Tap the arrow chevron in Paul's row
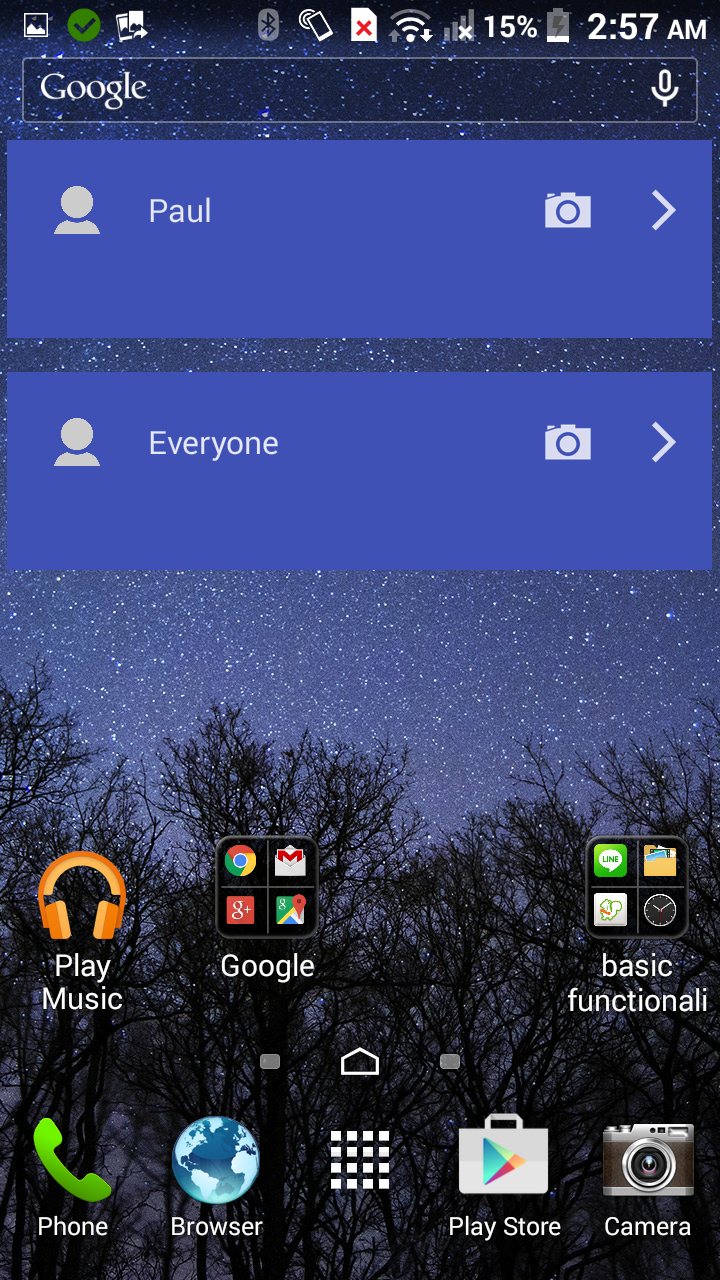 [x=664, y=211]
